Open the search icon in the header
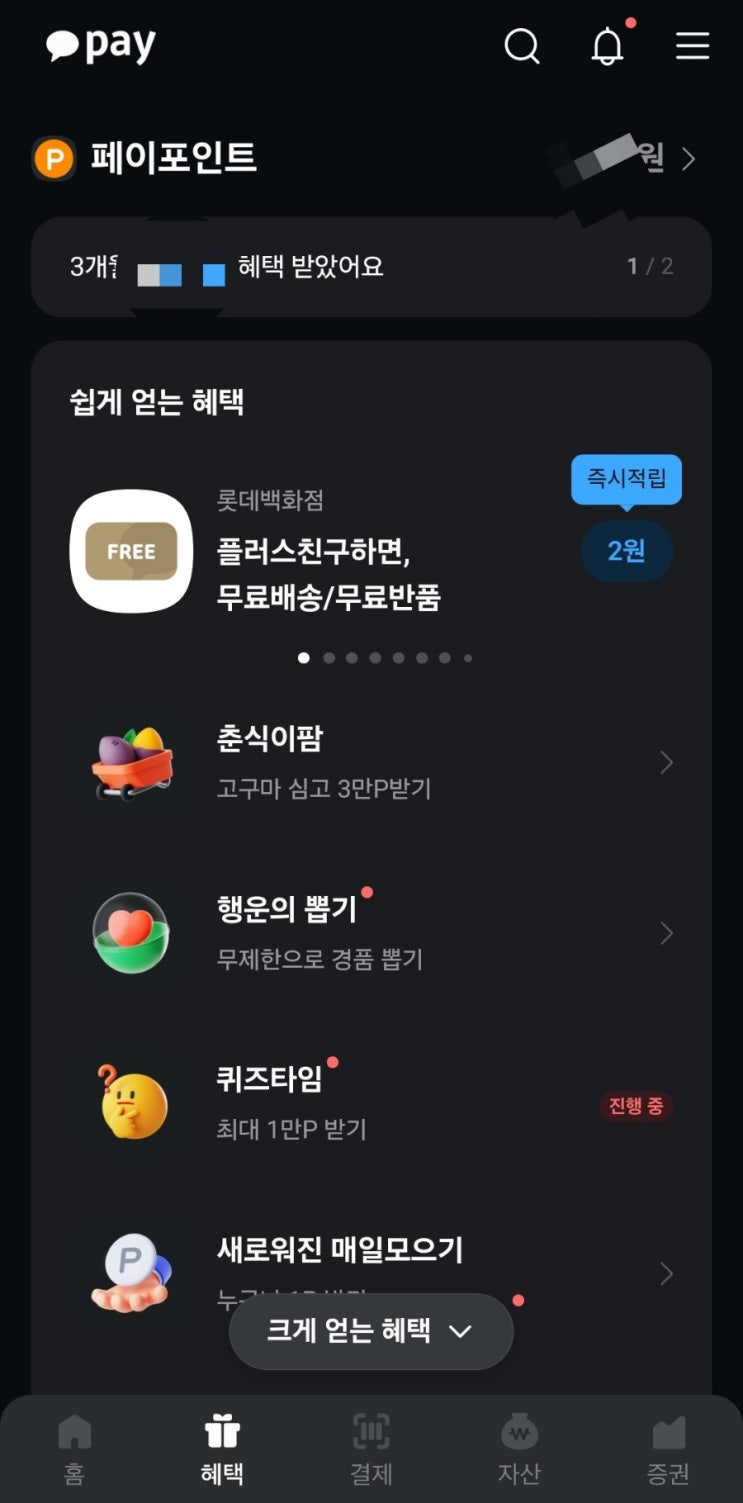 click(x=521, y=46)
